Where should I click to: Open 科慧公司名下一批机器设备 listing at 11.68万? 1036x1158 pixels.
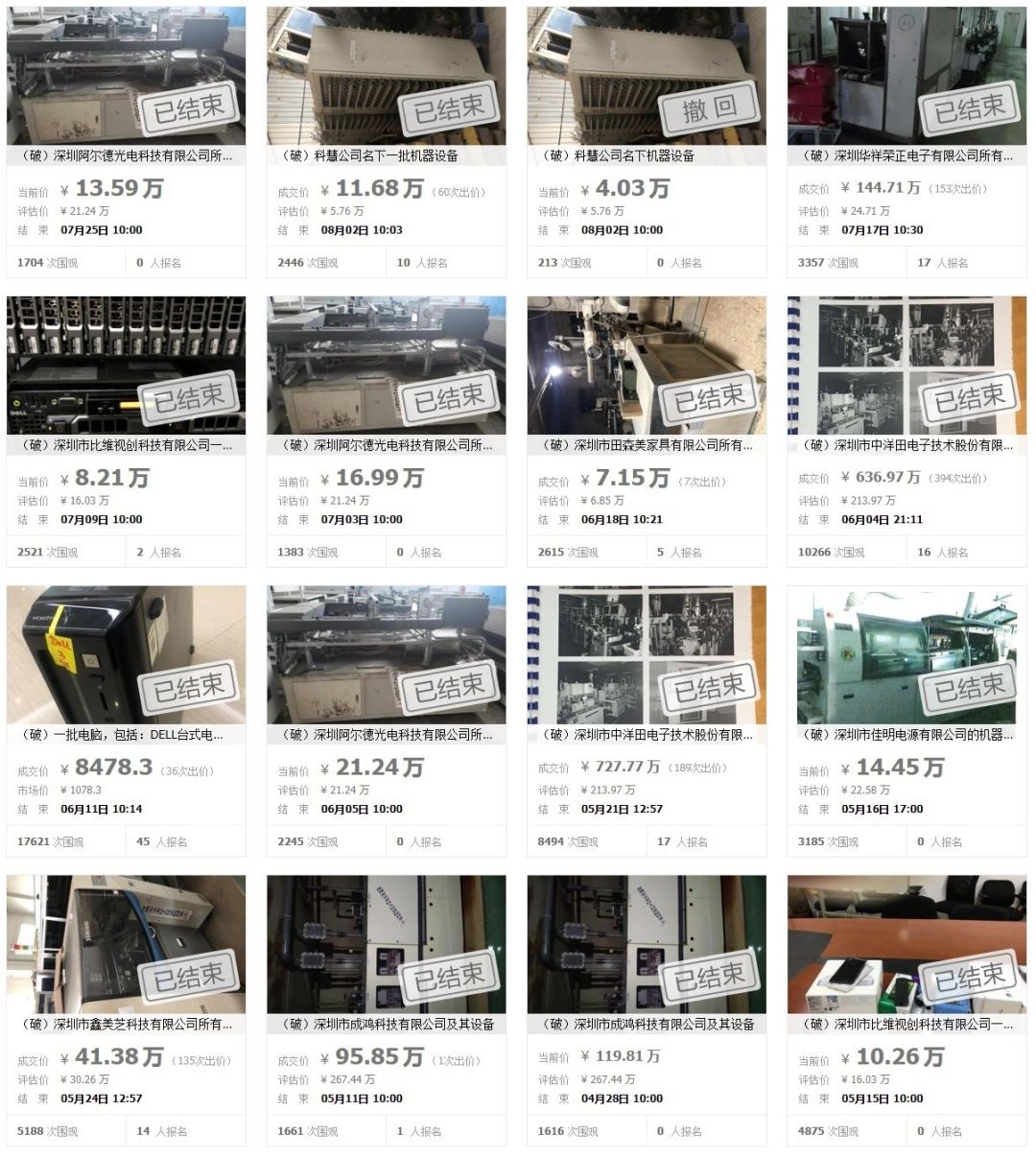pyautogui.click(x=387, y=142)
